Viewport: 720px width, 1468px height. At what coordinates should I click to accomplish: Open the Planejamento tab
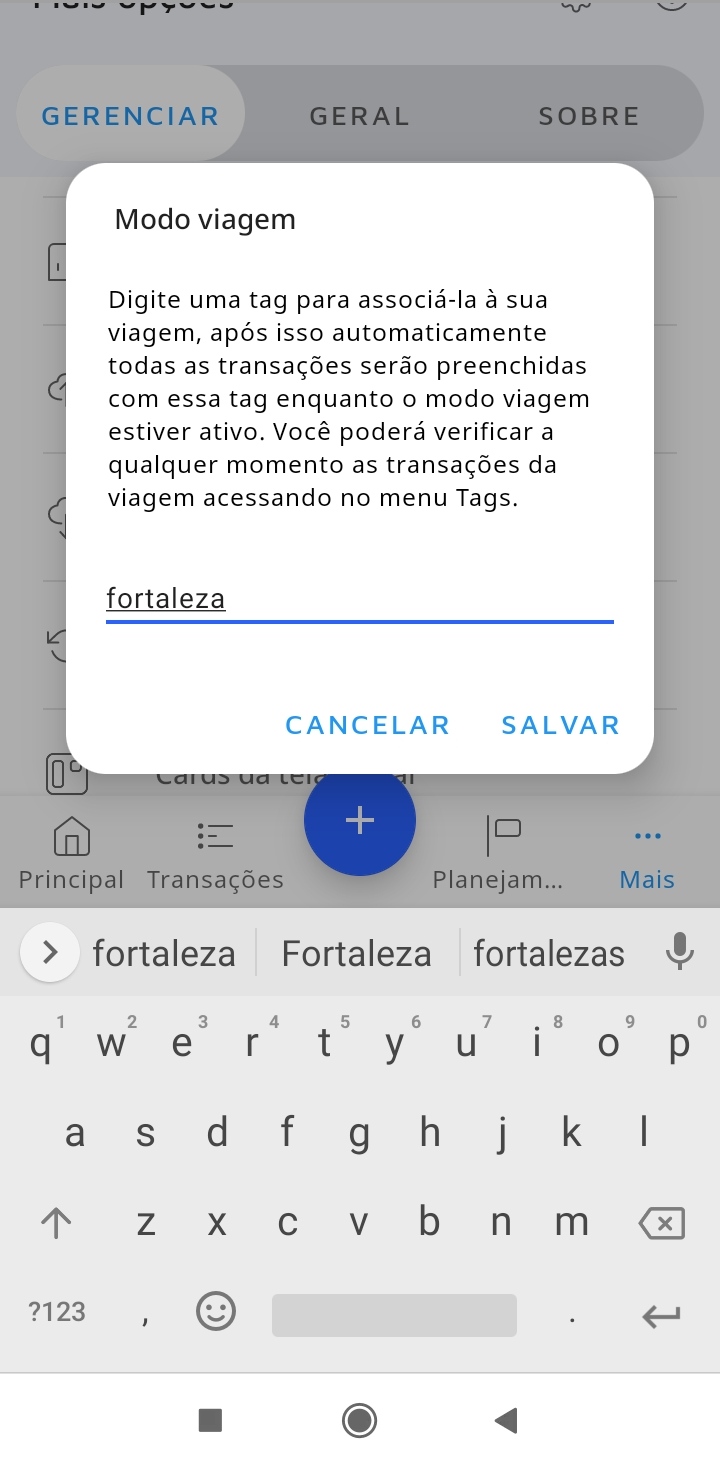[x=498, y=853]
